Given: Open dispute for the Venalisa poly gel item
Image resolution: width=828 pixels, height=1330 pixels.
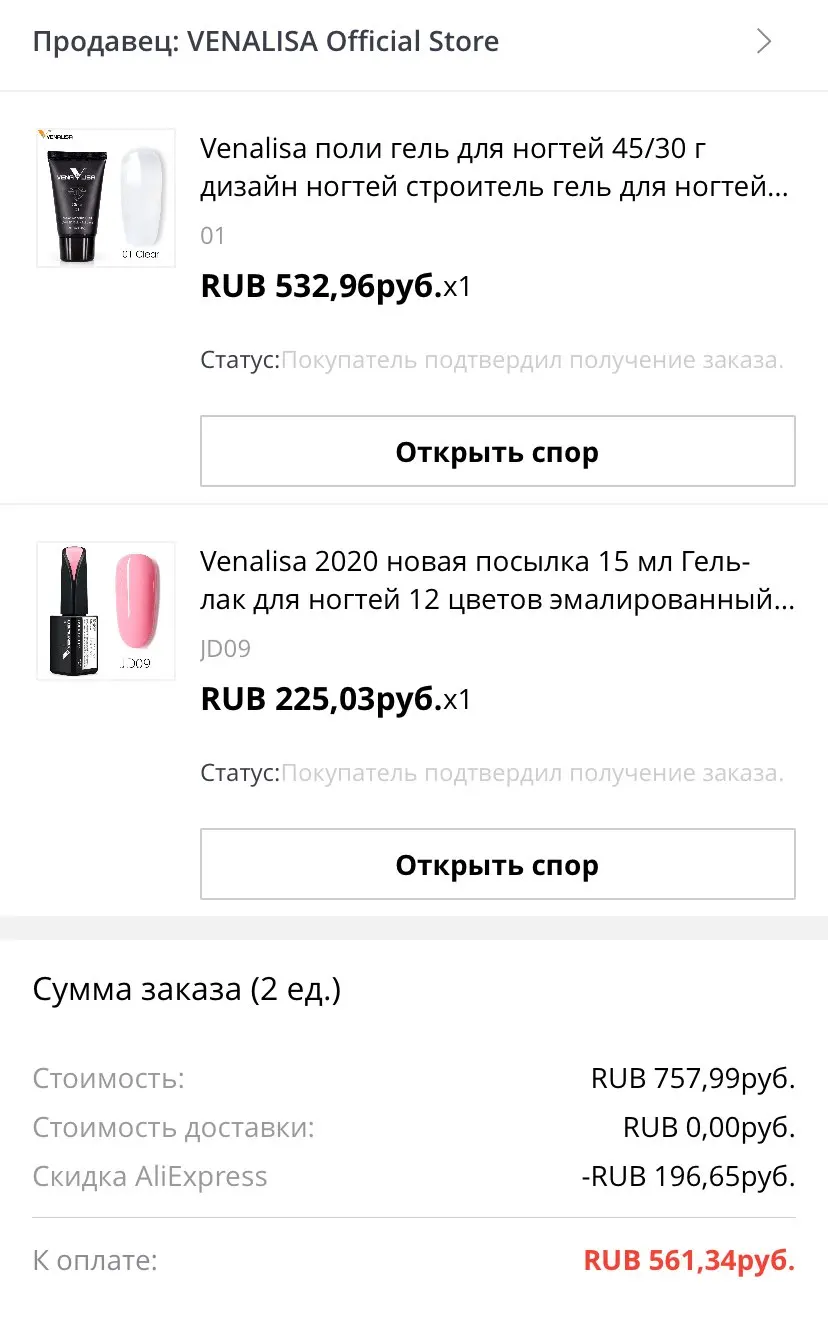Looking at the screenshot, I should (x=497, y=452).
